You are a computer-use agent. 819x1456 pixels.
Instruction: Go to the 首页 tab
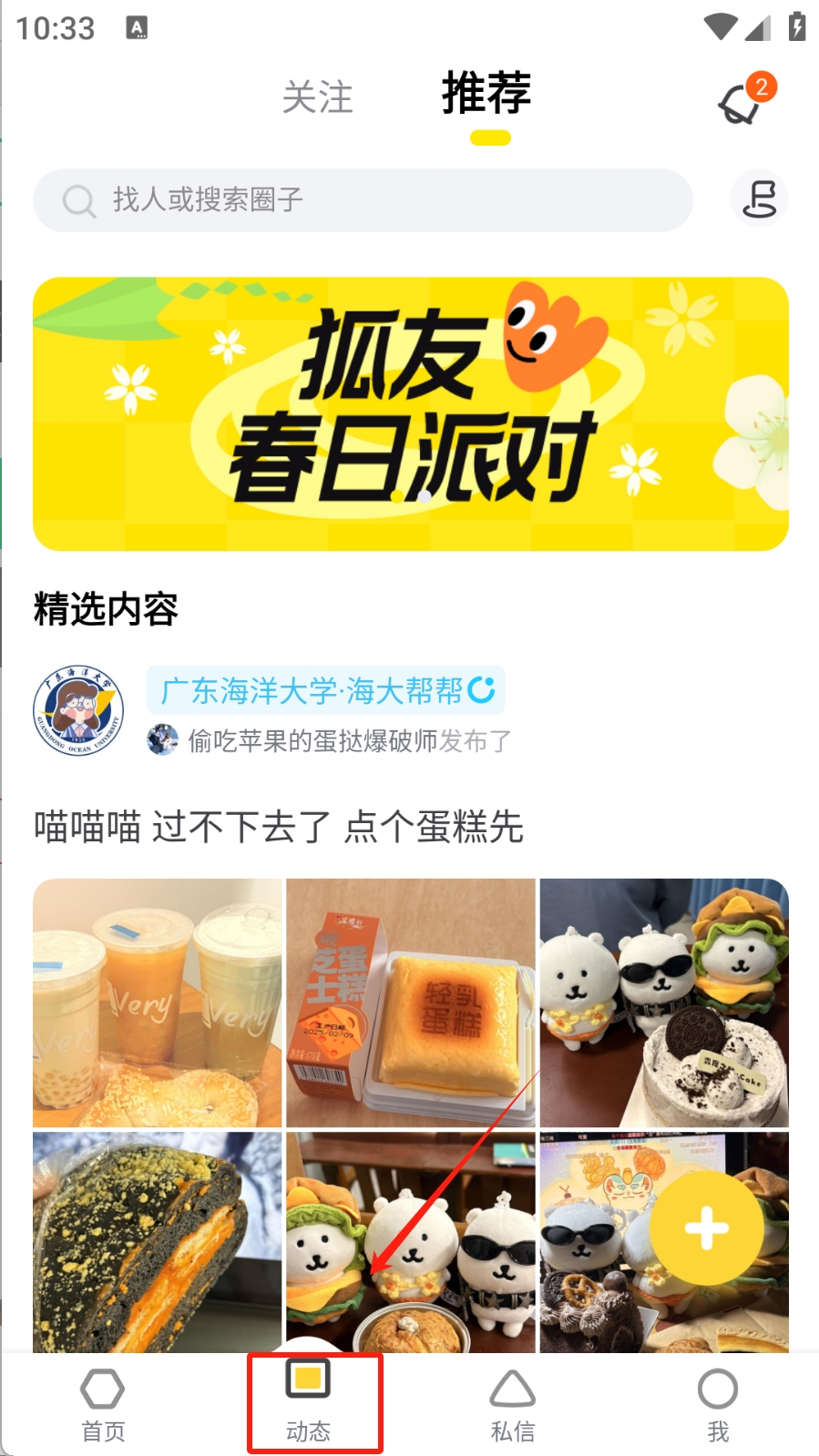click(x=103, y=1405)
